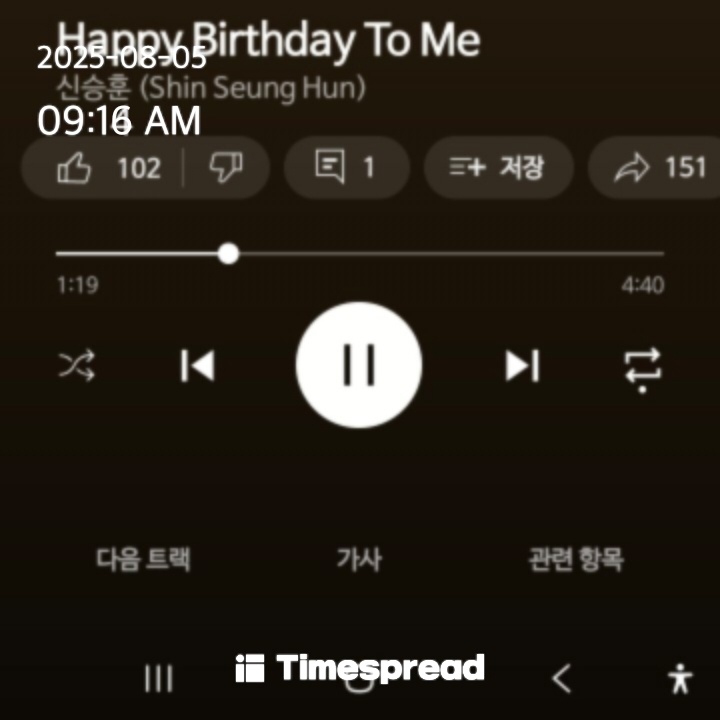720x720 pixels.
Task: Toggle repeat mode
Action: tap(643, 370)
